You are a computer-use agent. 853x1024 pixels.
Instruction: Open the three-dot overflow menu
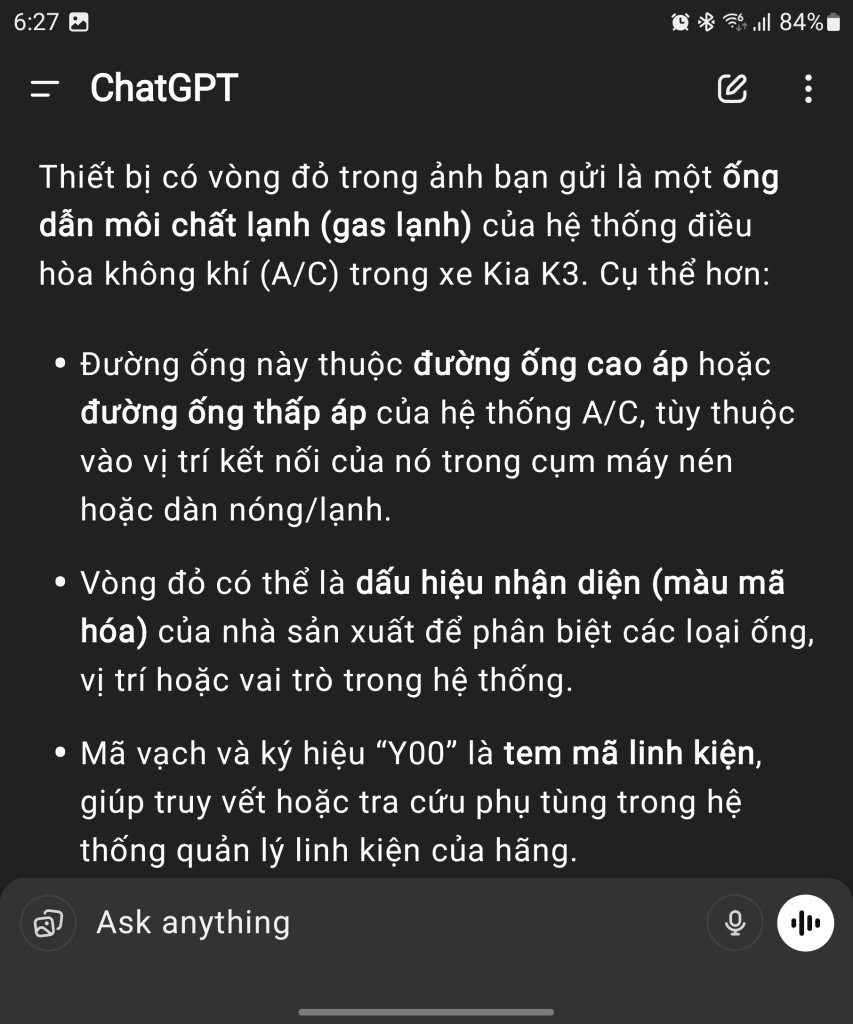click(x=808, y=89)
